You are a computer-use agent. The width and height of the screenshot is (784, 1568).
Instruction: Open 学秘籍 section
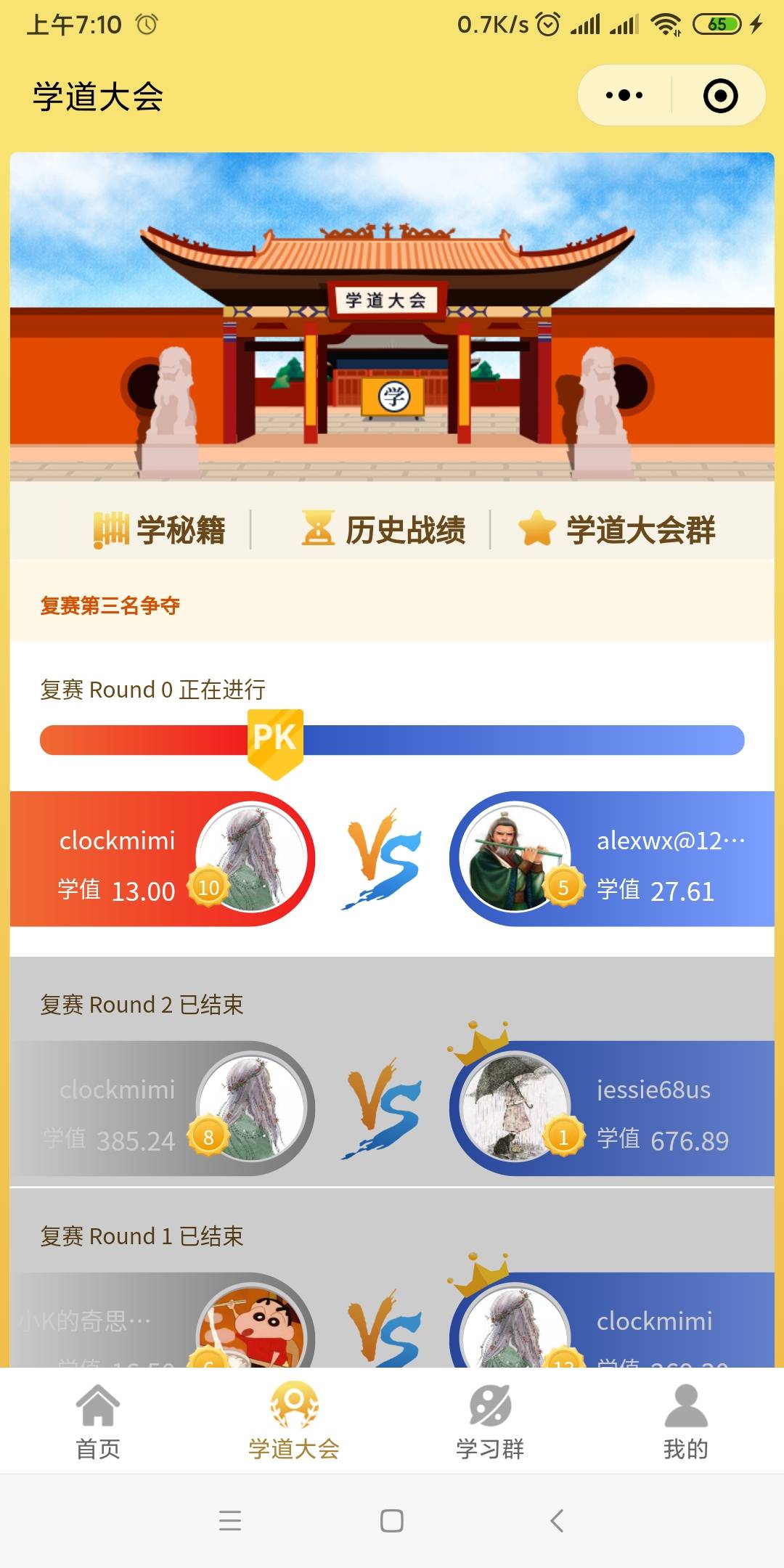click(x=160, y=530)
